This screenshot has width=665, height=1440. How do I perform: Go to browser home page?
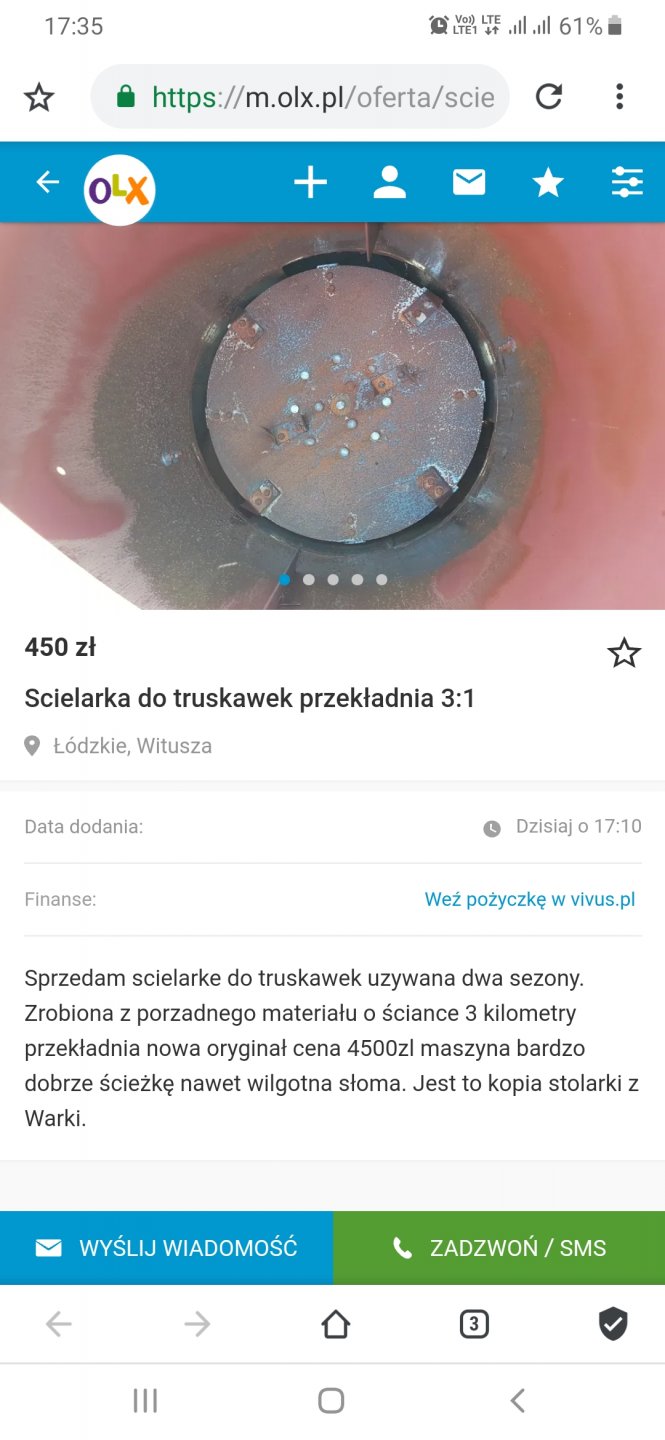(x=335, y=1325)
